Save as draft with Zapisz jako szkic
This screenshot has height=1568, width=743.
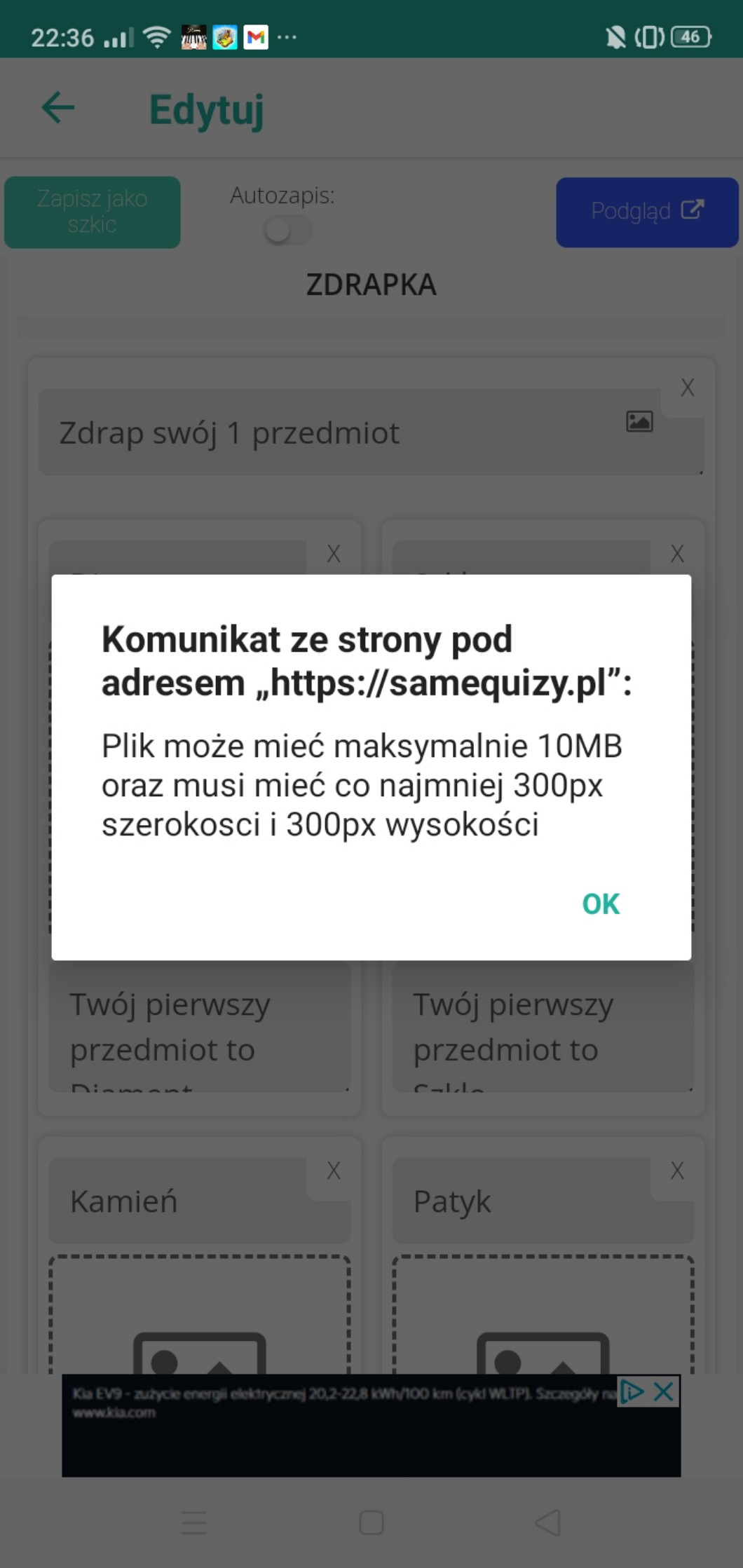(92, 212)
